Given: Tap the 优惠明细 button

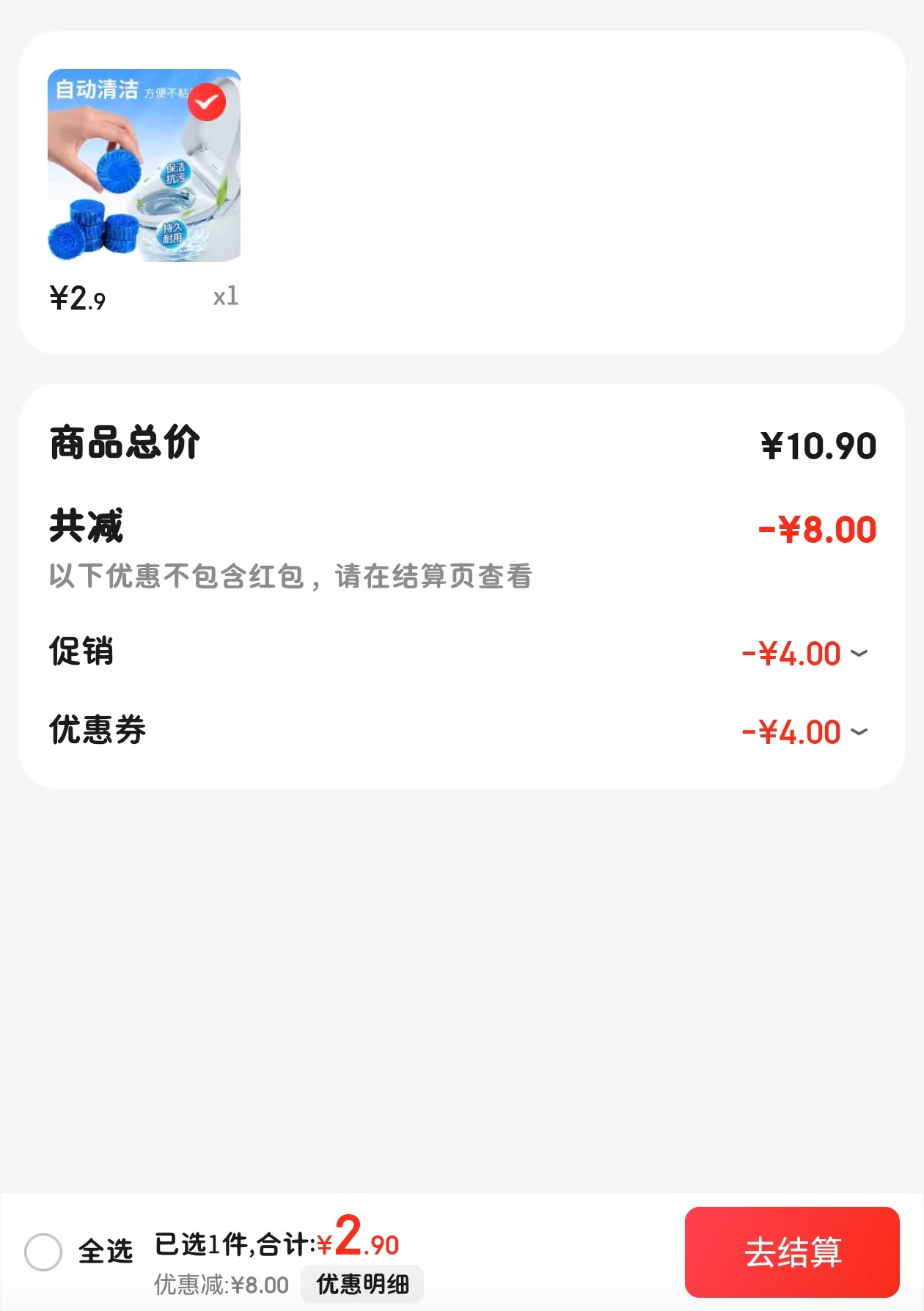Looking at the screenshot, I should click(362, 1284).
